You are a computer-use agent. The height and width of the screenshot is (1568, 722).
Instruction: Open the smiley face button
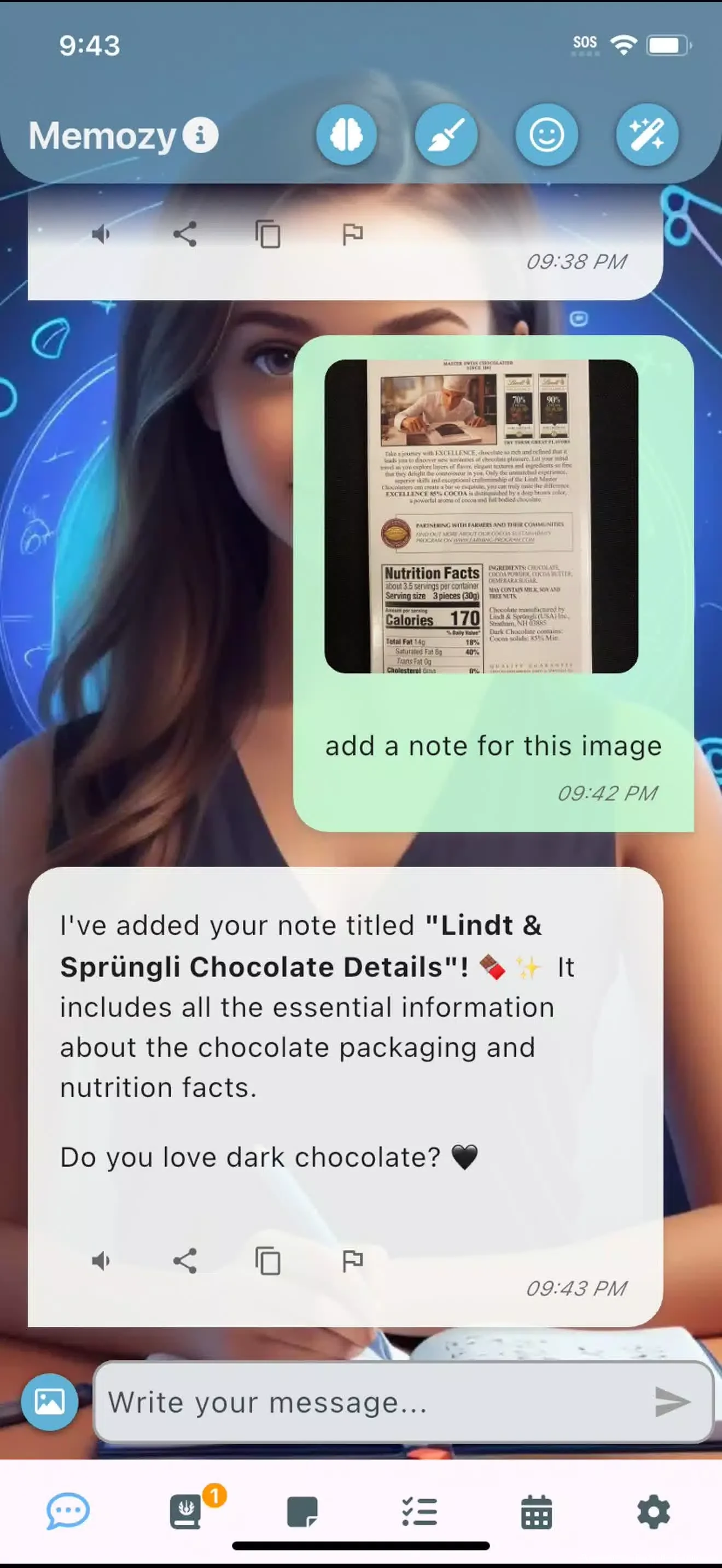(x=546, y=134)
